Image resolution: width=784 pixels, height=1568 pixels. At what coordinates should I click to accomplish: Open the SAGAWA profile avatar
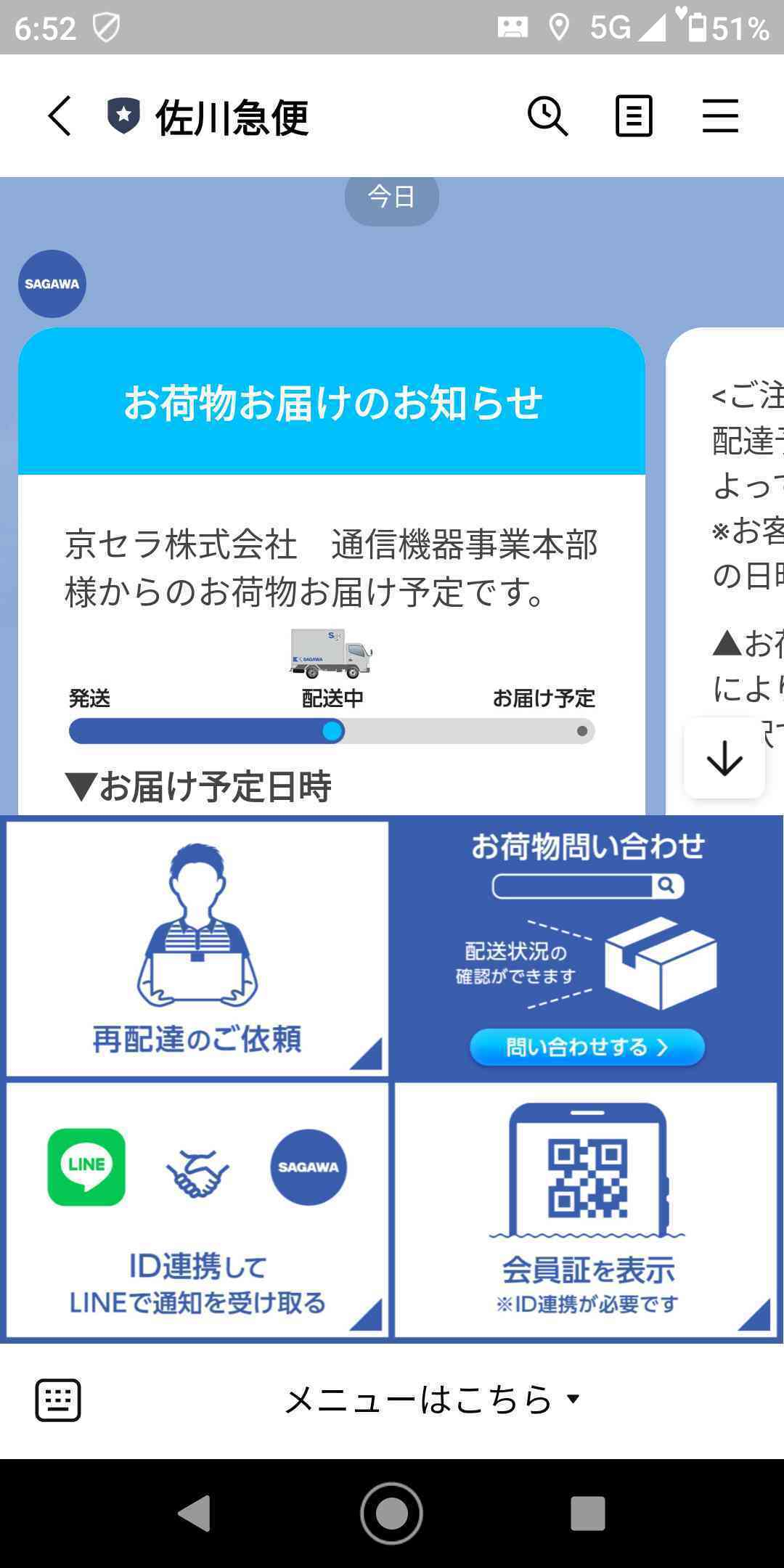[x=52, y=284]
